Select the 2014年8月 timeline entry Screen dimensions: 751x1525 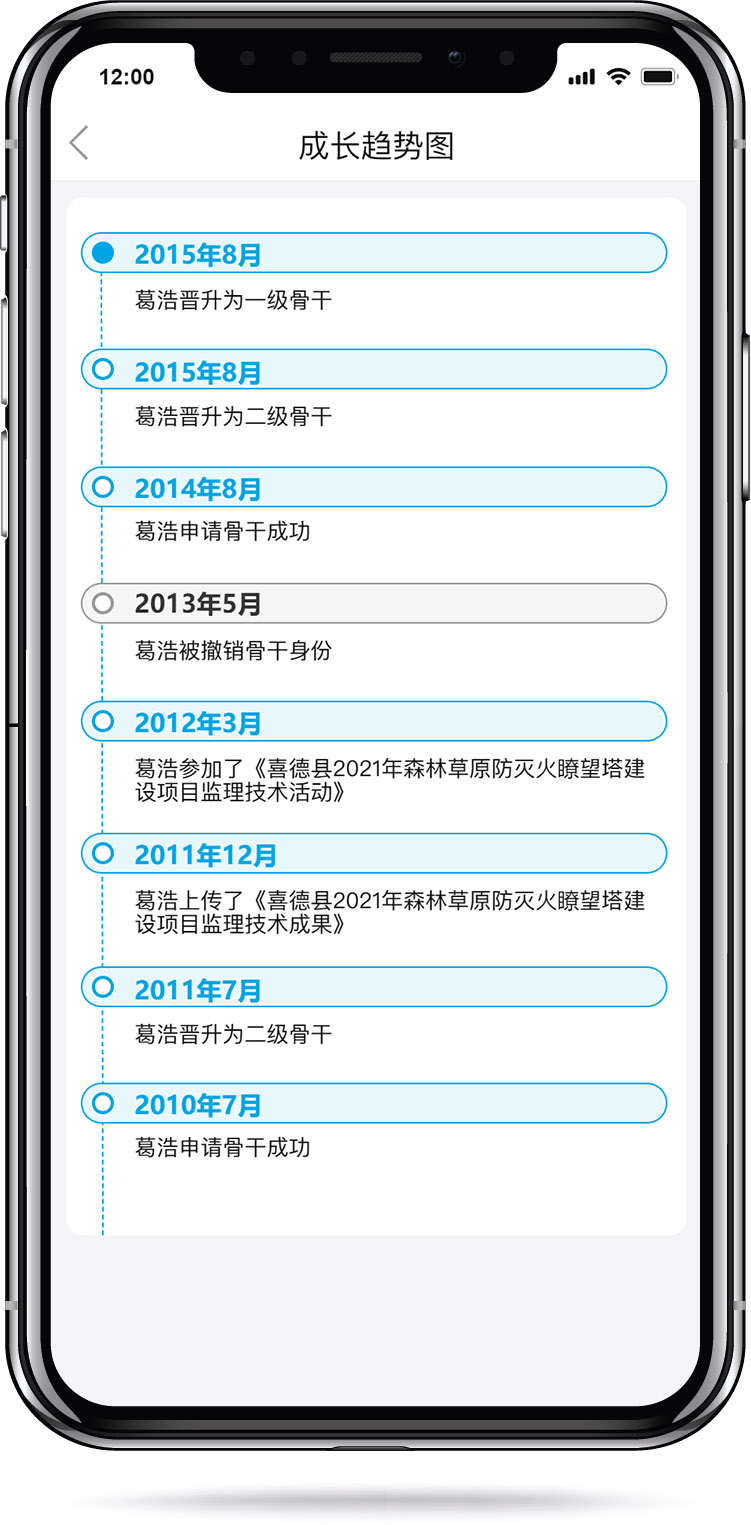tap(374, 487)
